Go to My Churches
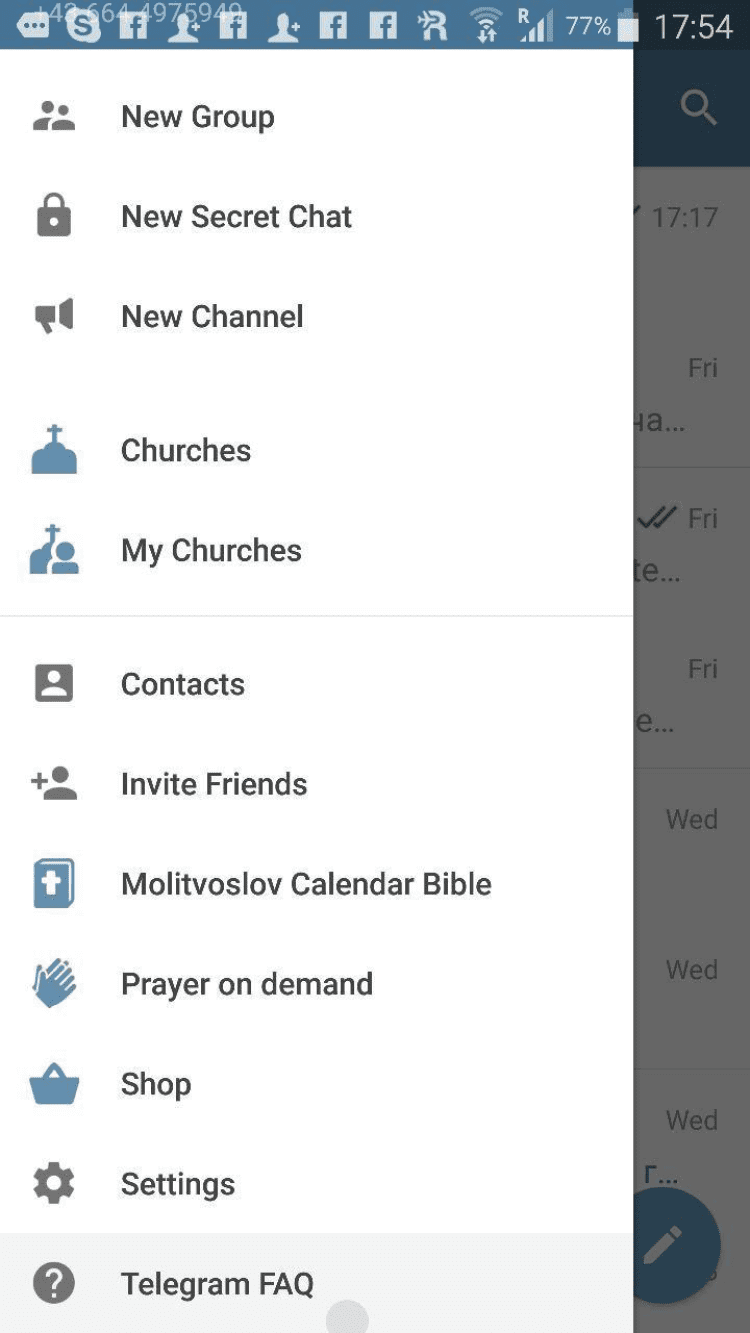Viewport: 750px width, 1333px height. coord(211,550)
